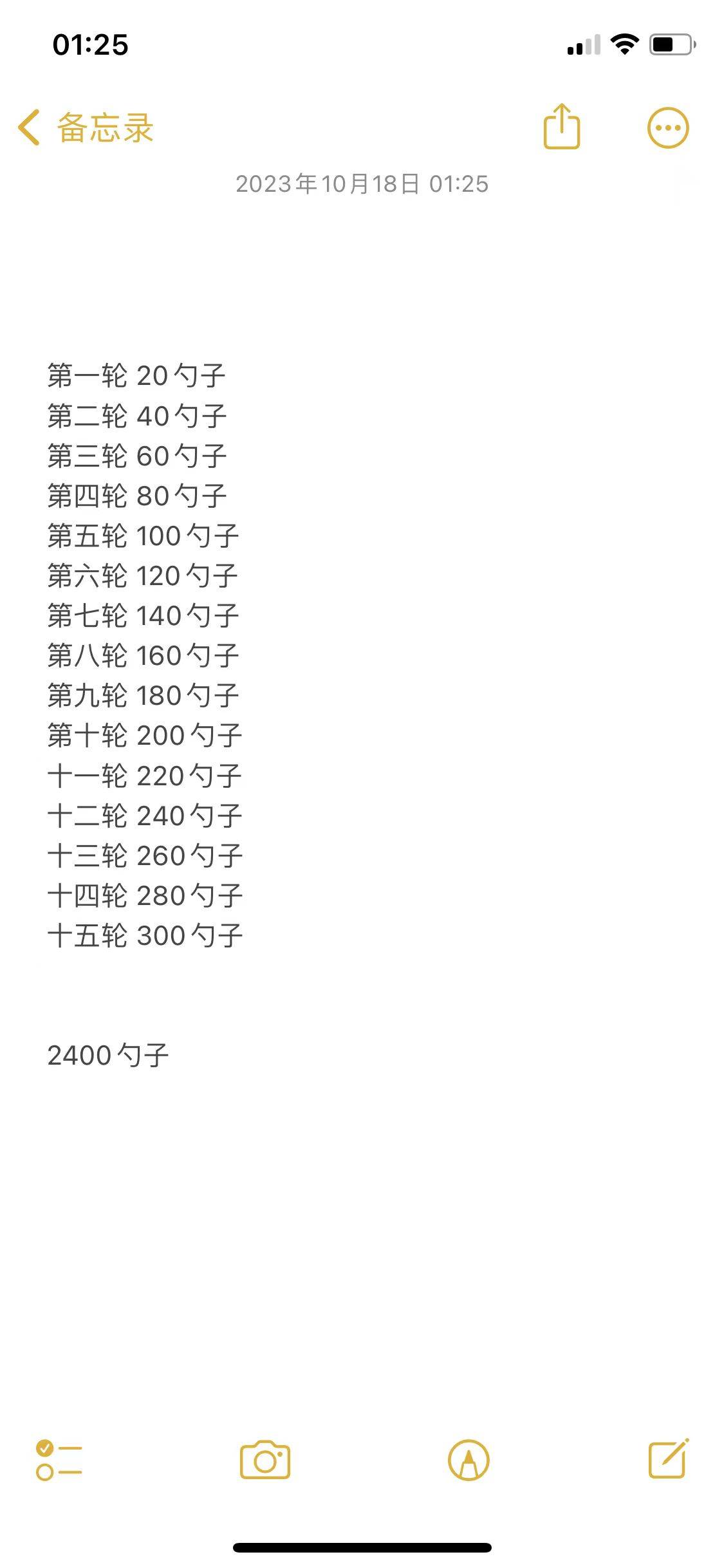This screenshot has width=724, height=1568.
Task: Open the more options menu
Action: [667, 127]
